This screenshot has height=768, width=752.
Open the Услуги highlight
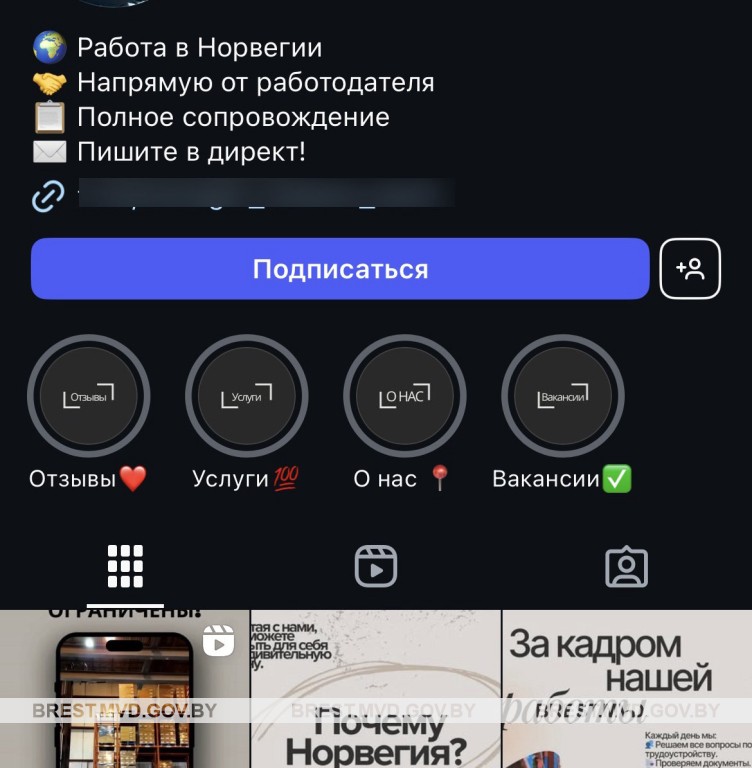coord(246,396)
